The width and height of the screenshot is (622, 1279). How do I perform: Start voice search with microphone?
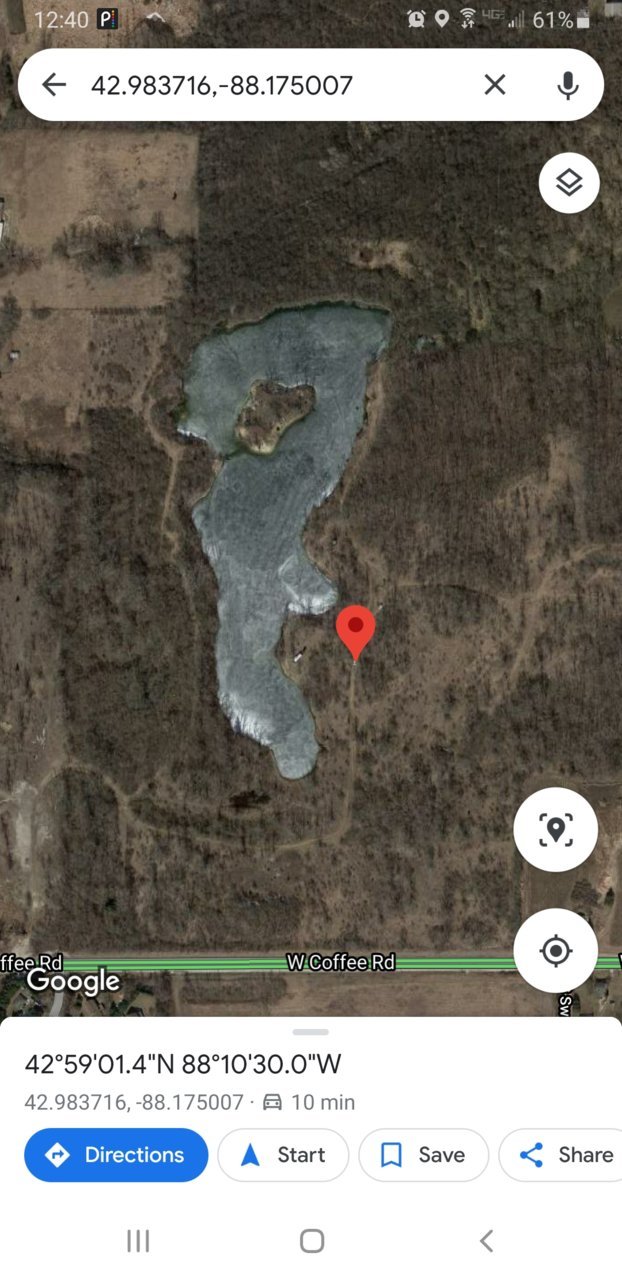point(568,85)
